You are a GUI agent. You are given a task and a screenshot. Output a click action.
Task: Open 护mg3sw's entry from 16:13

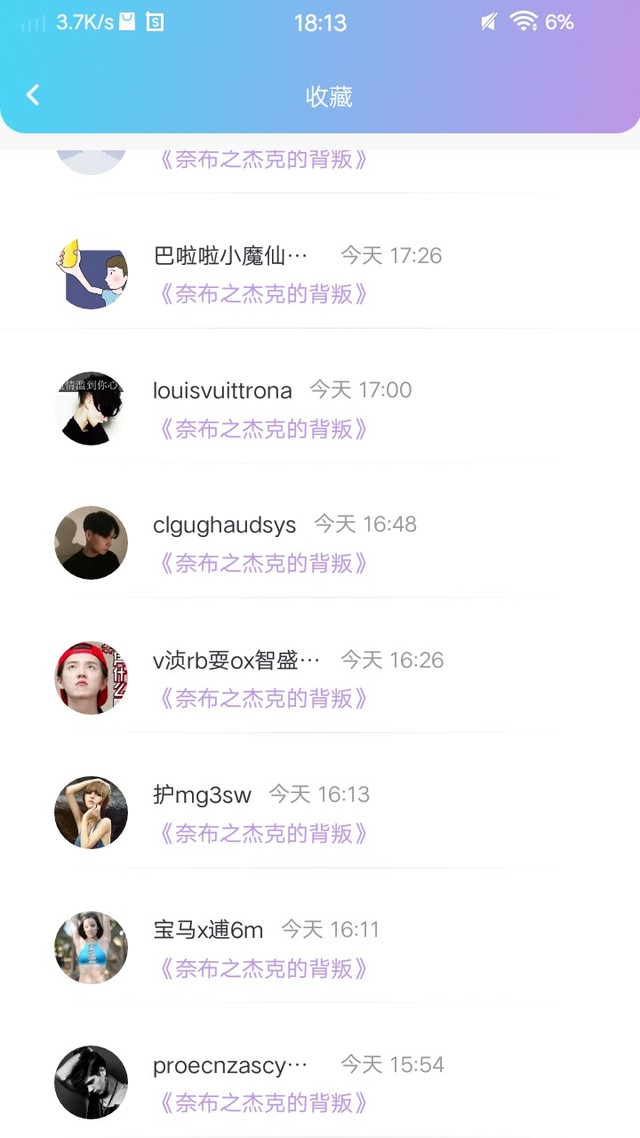pyautogui.click(x=320, y=813)
